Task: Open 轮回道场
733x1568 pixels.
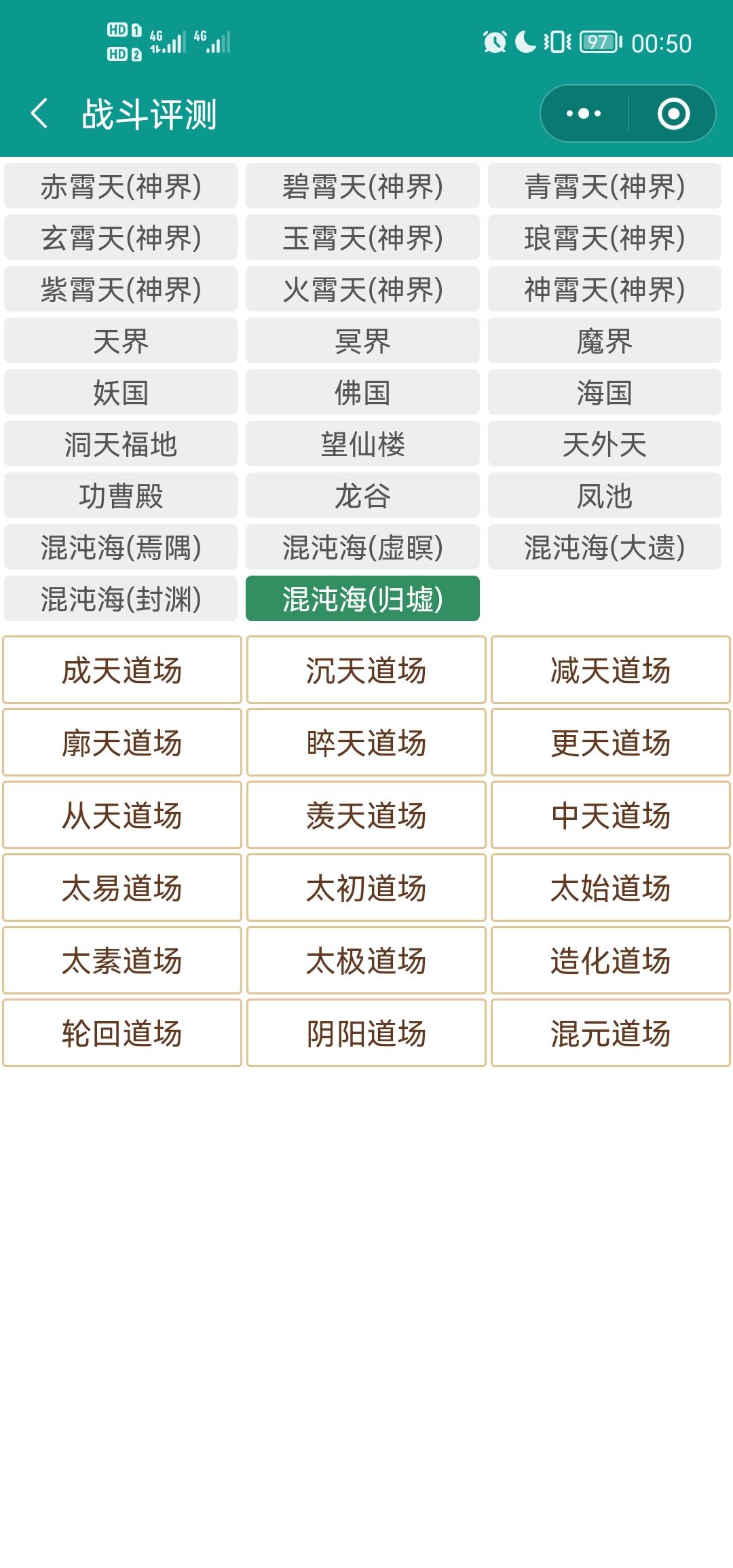Action: click(122, 1032)
